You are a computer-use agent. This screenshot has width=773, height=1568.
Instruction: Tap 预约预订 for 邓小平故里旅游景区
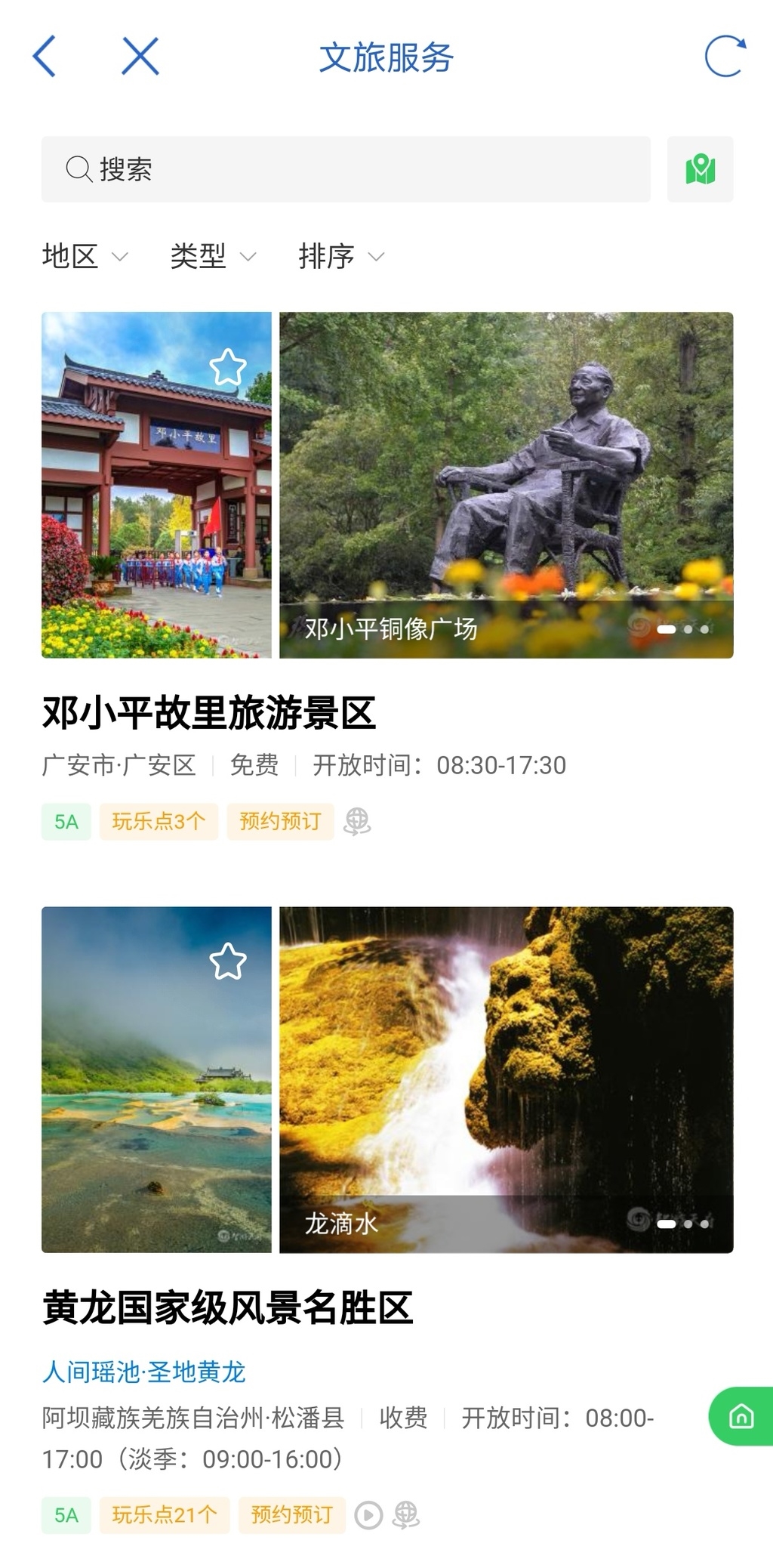[x=280, y=821]
